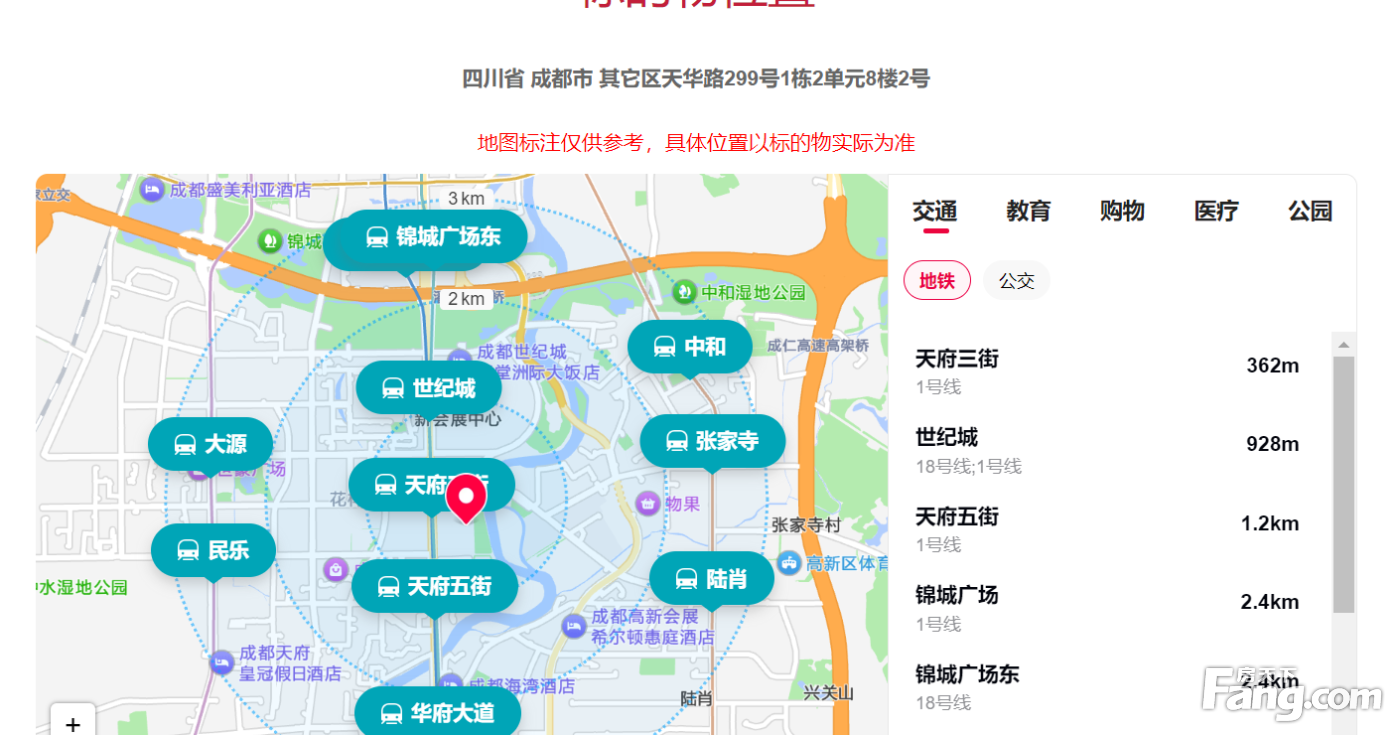Switch to the 教育 tab
1400x735 pixels.
pyautogui.click(x=1028, y=211)
